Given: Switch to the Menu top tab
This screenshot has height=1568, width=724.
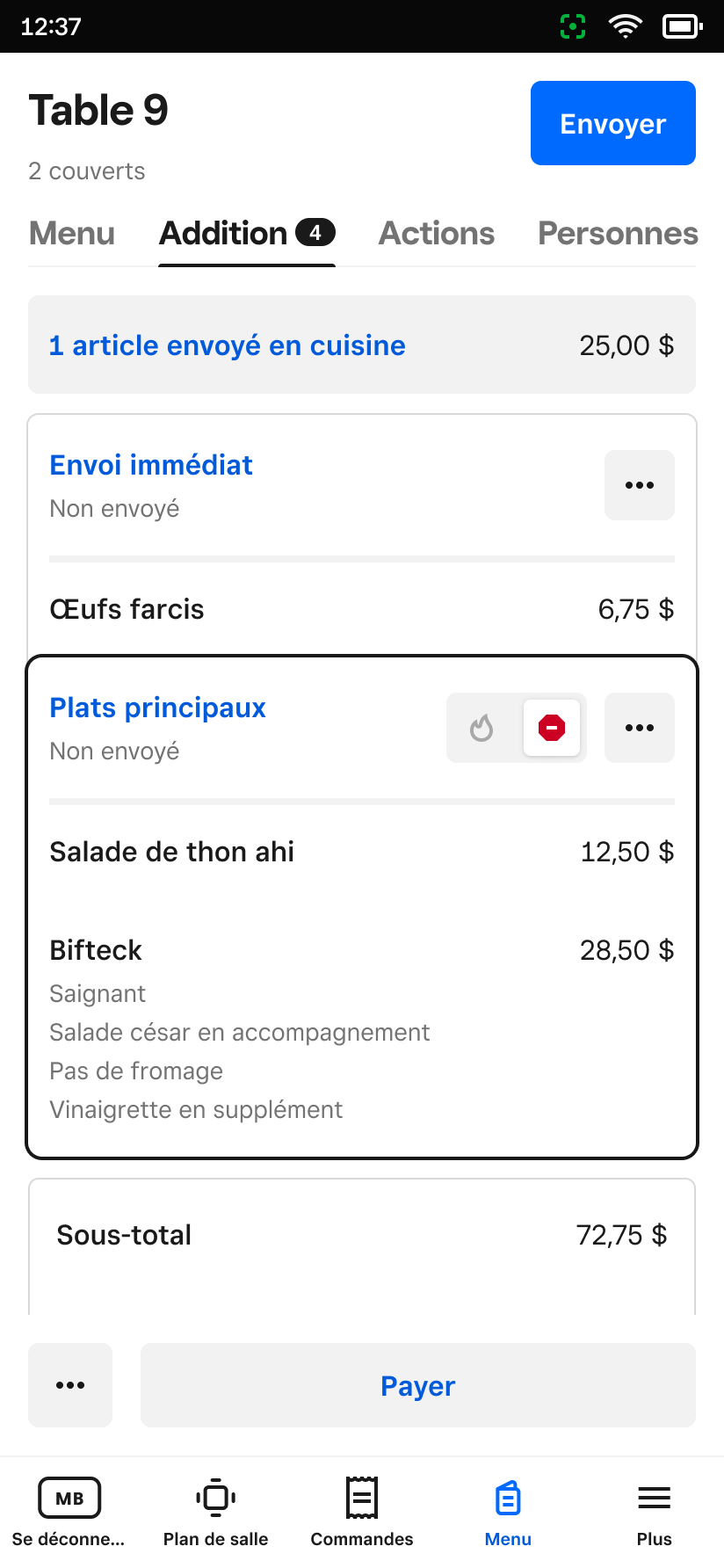Looking at the screenshot, I should pos(72,234).
